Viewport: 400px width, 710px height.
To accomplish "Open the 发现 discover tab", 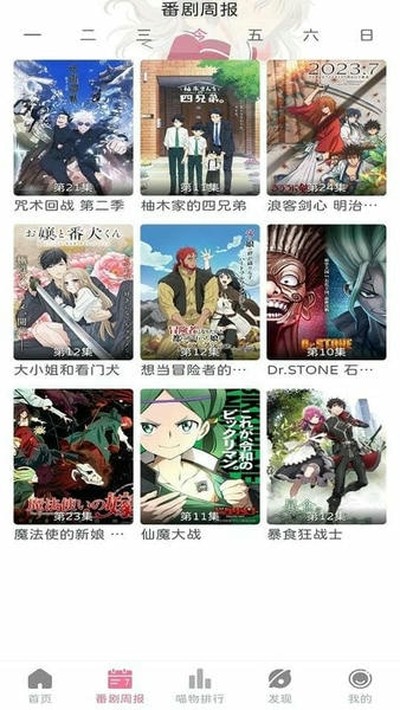I will pos(280,686).
